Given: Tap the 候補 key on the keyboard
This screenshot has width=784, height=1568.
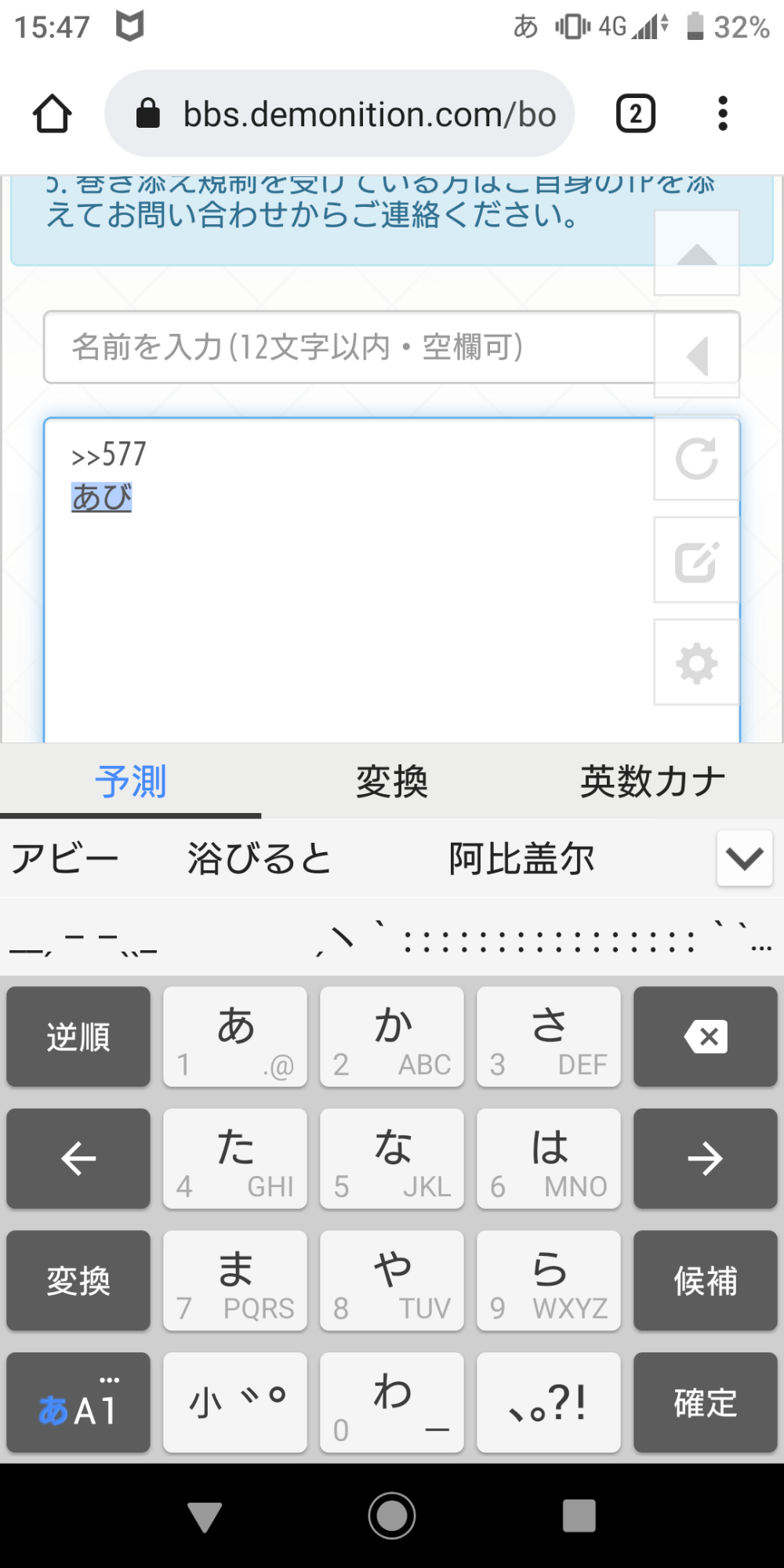Looking at the screenshot, I should [705, 1280].
